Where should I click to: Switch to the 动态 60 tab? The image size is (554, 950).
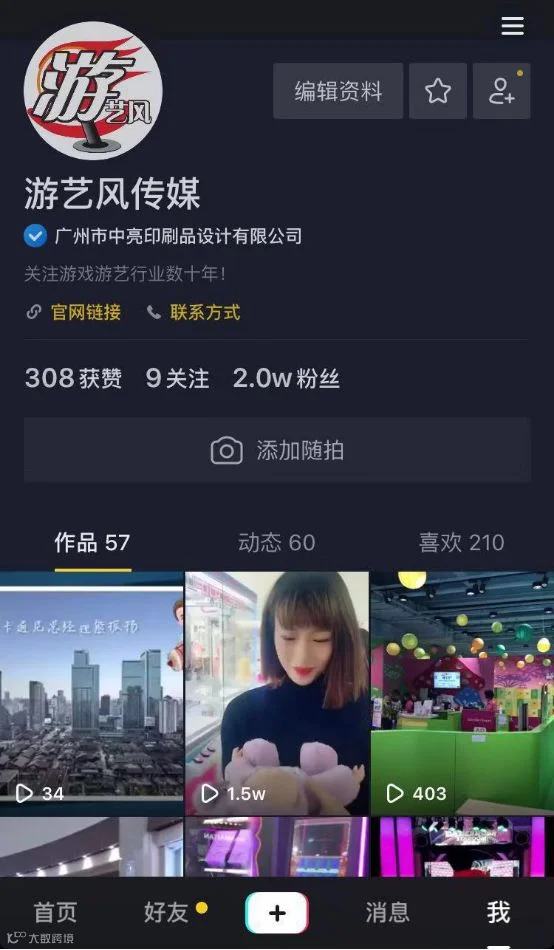point(276,543)
